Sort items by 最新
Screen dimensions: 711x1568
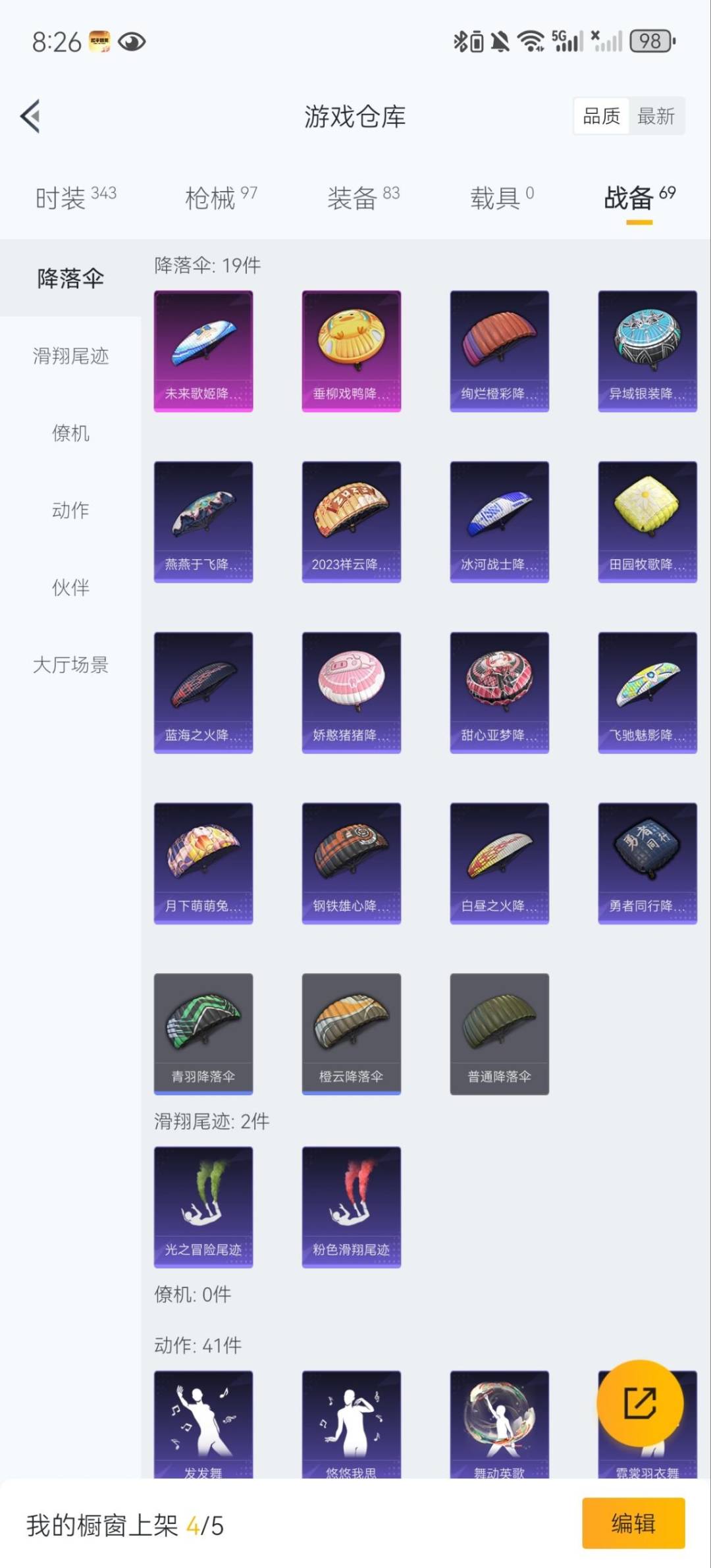[x=656, y=117]
